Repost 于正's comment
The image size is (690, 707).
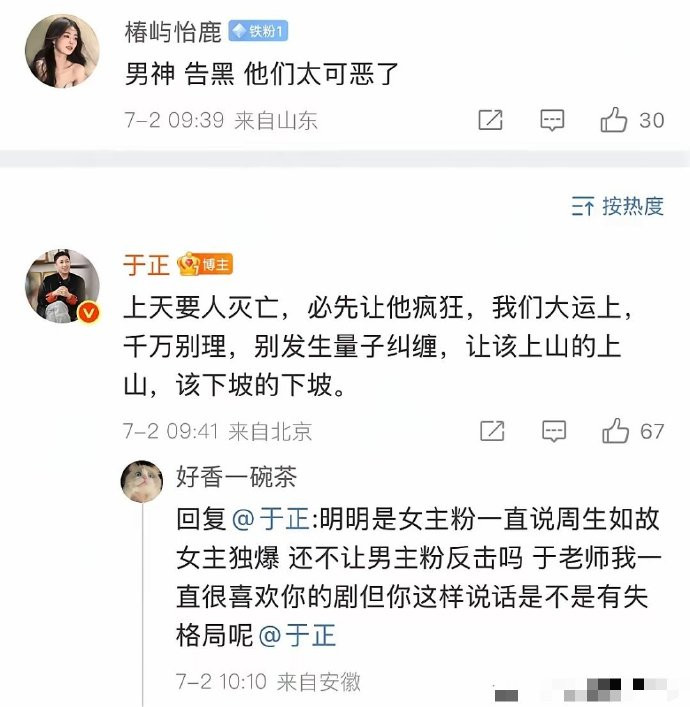click(491, 431)
